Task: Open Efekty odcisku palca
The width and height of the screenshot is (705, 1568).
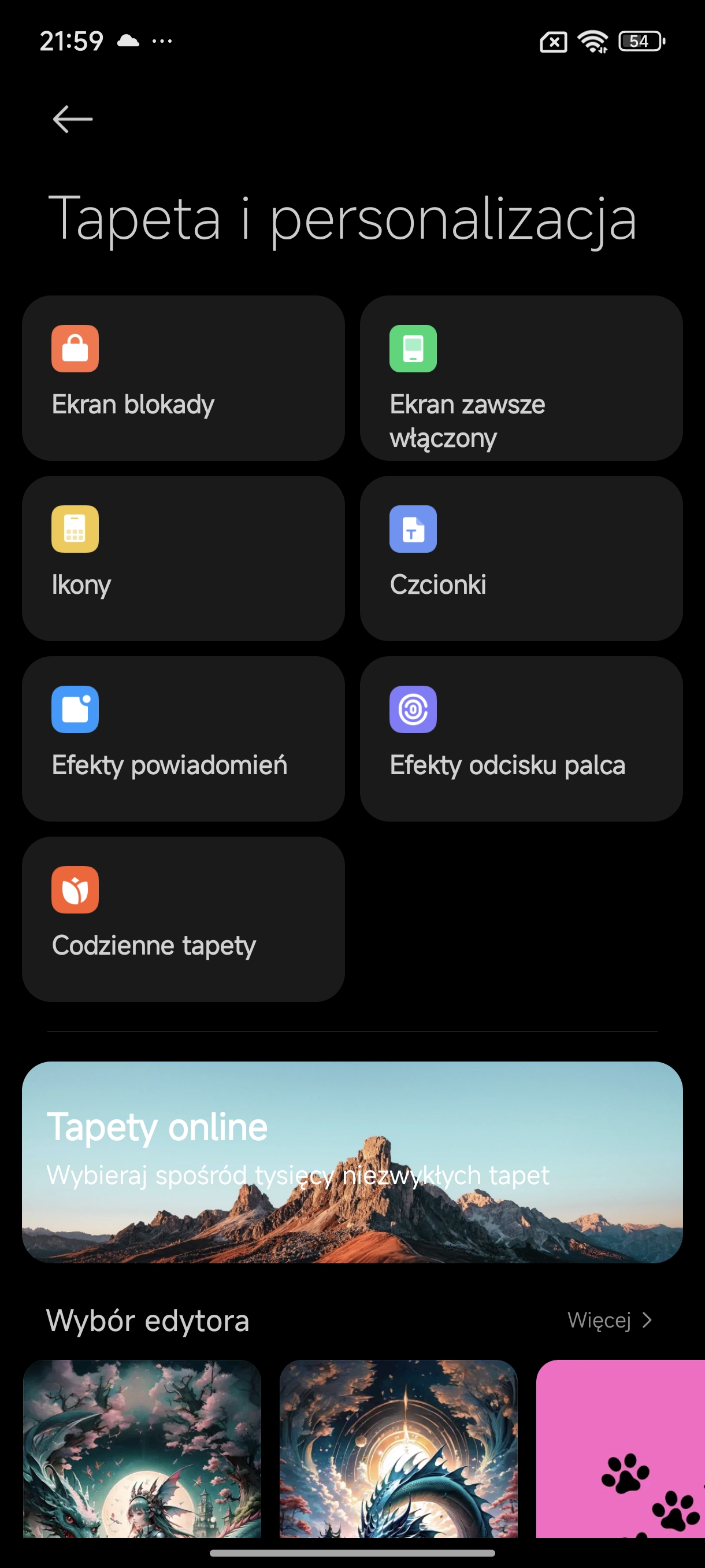Action: pyautogui.click(x=521, y=739)
